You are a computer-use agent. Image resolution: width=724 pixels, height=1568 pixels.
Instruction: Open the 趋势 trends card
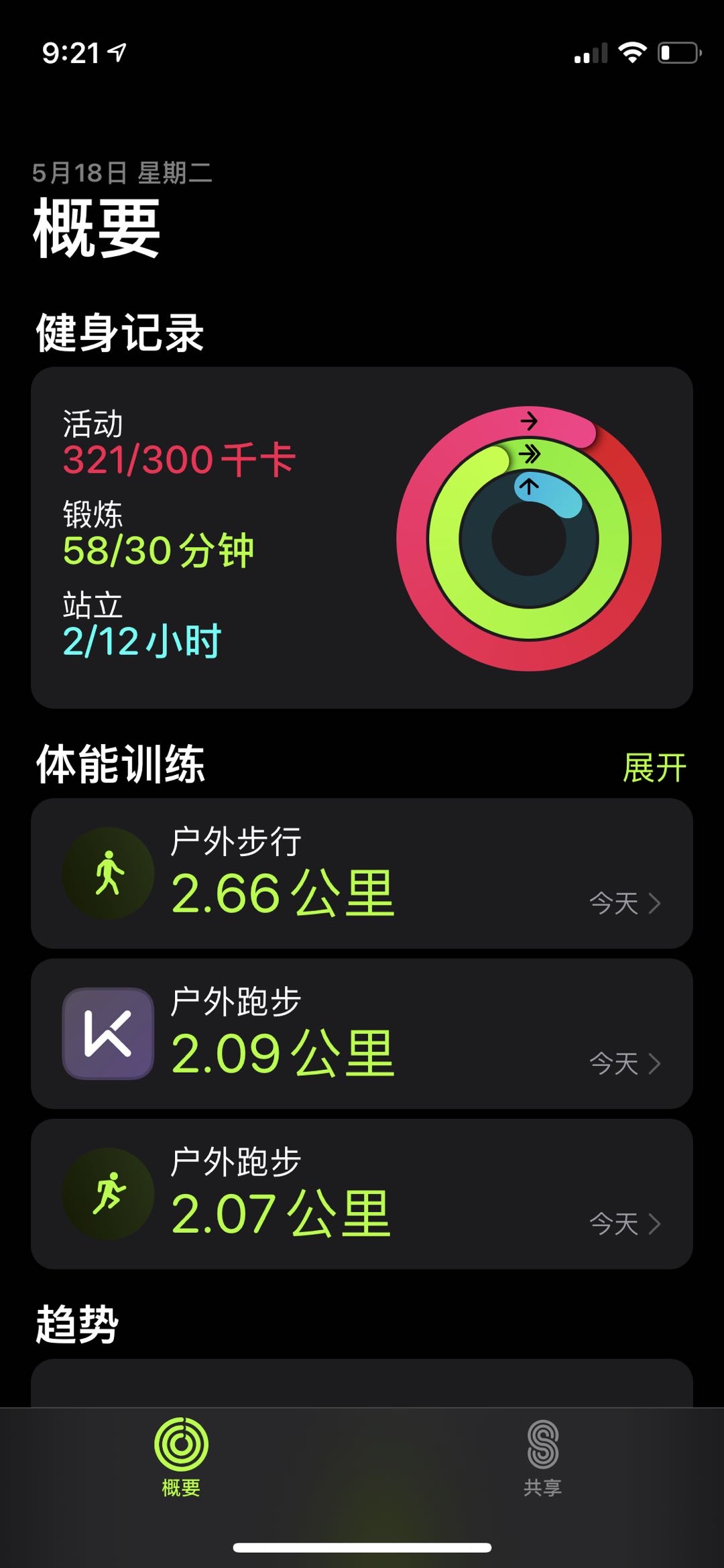coord(362,1384)
